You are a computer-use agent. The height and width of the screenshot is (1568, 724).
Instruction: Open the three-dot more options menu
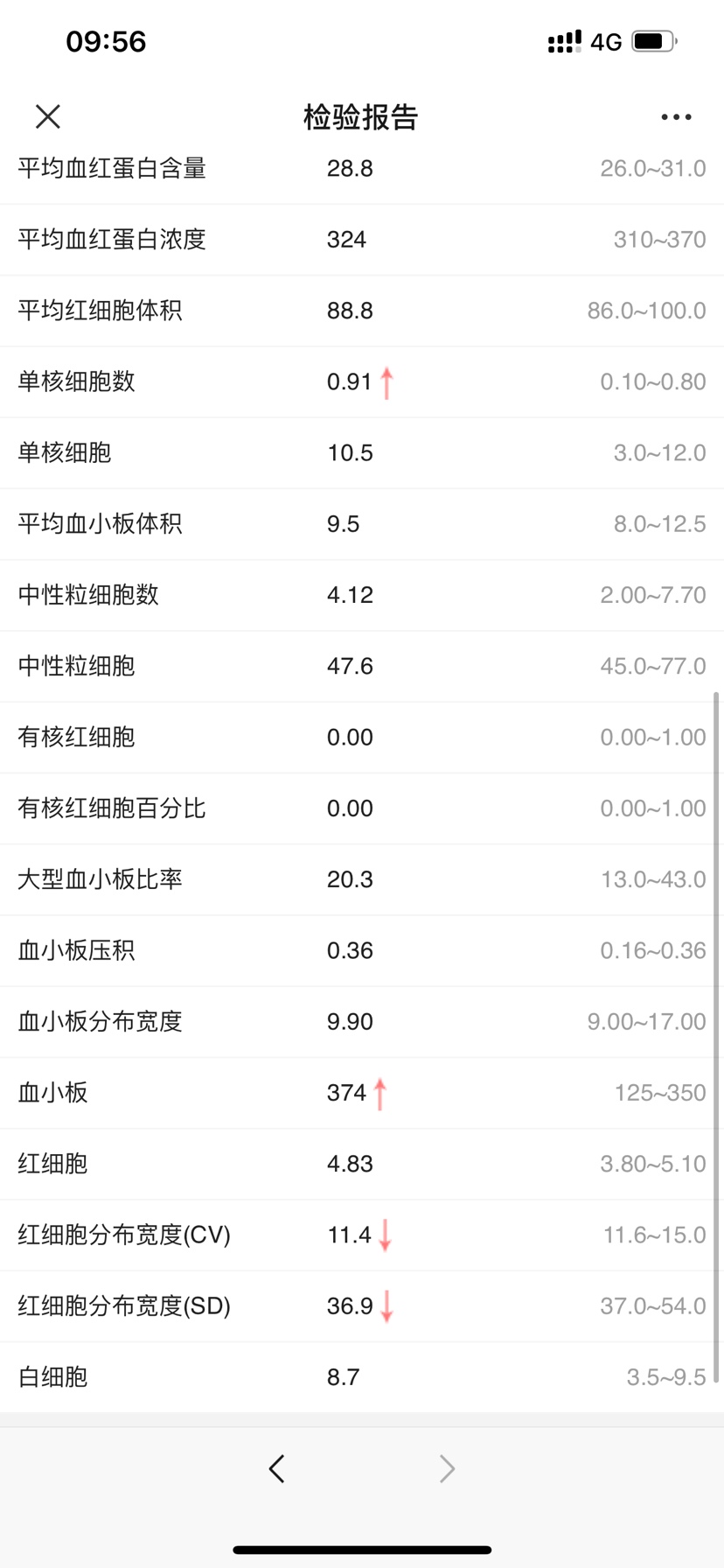[x=676, y=116]
